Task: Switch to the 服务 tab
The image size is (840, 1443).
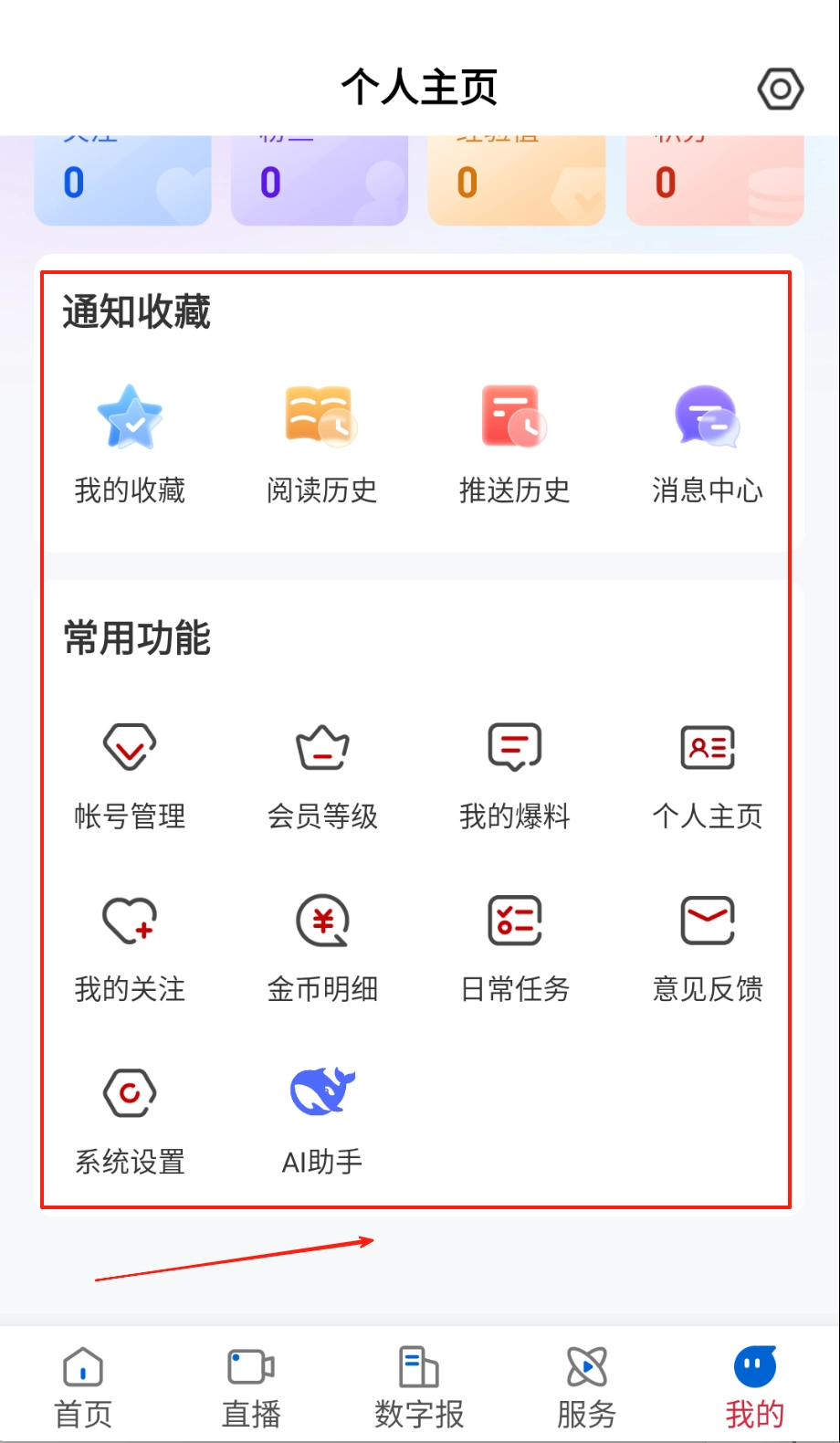Action: click(x=587, y=1386)
